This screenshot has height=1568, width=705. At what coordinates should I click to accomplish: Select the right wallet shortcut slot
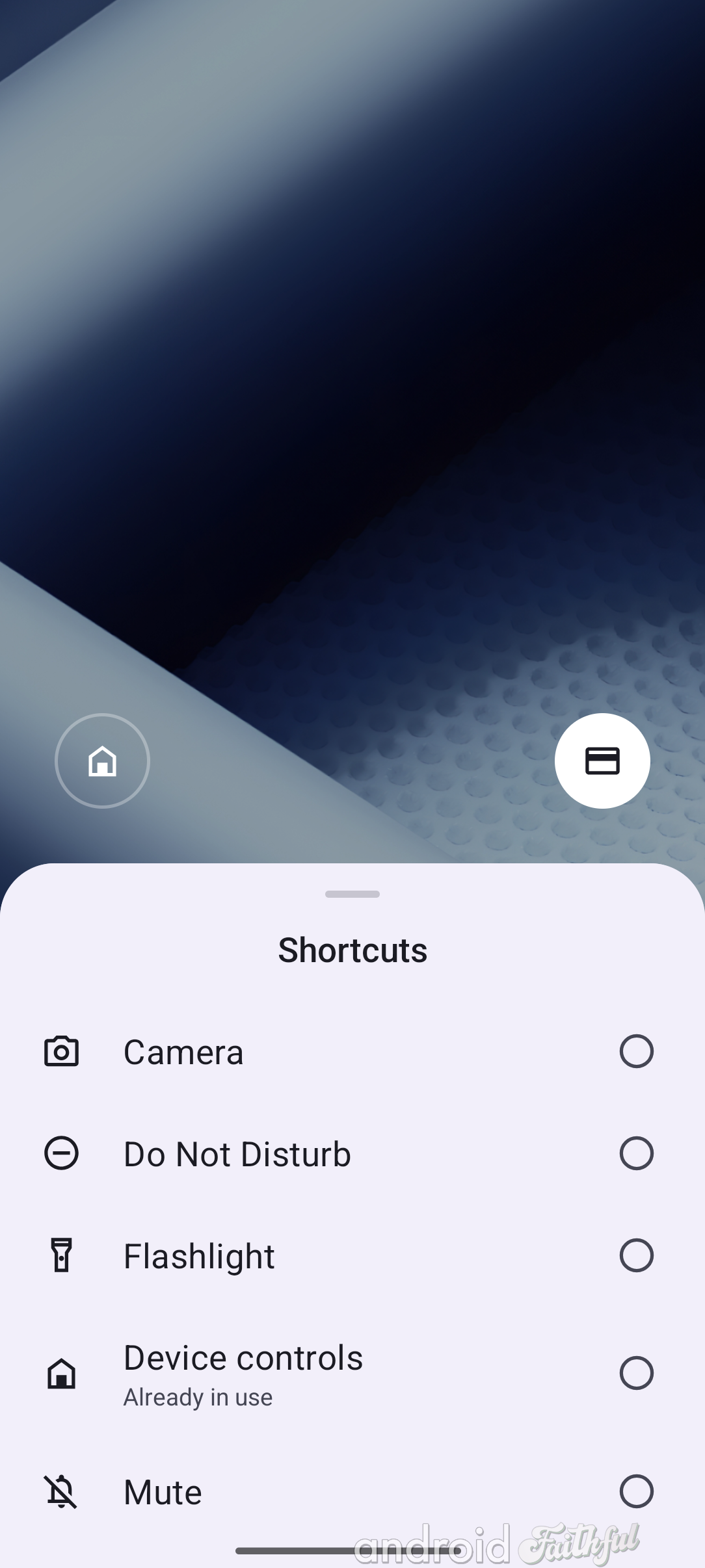(602, 761)
